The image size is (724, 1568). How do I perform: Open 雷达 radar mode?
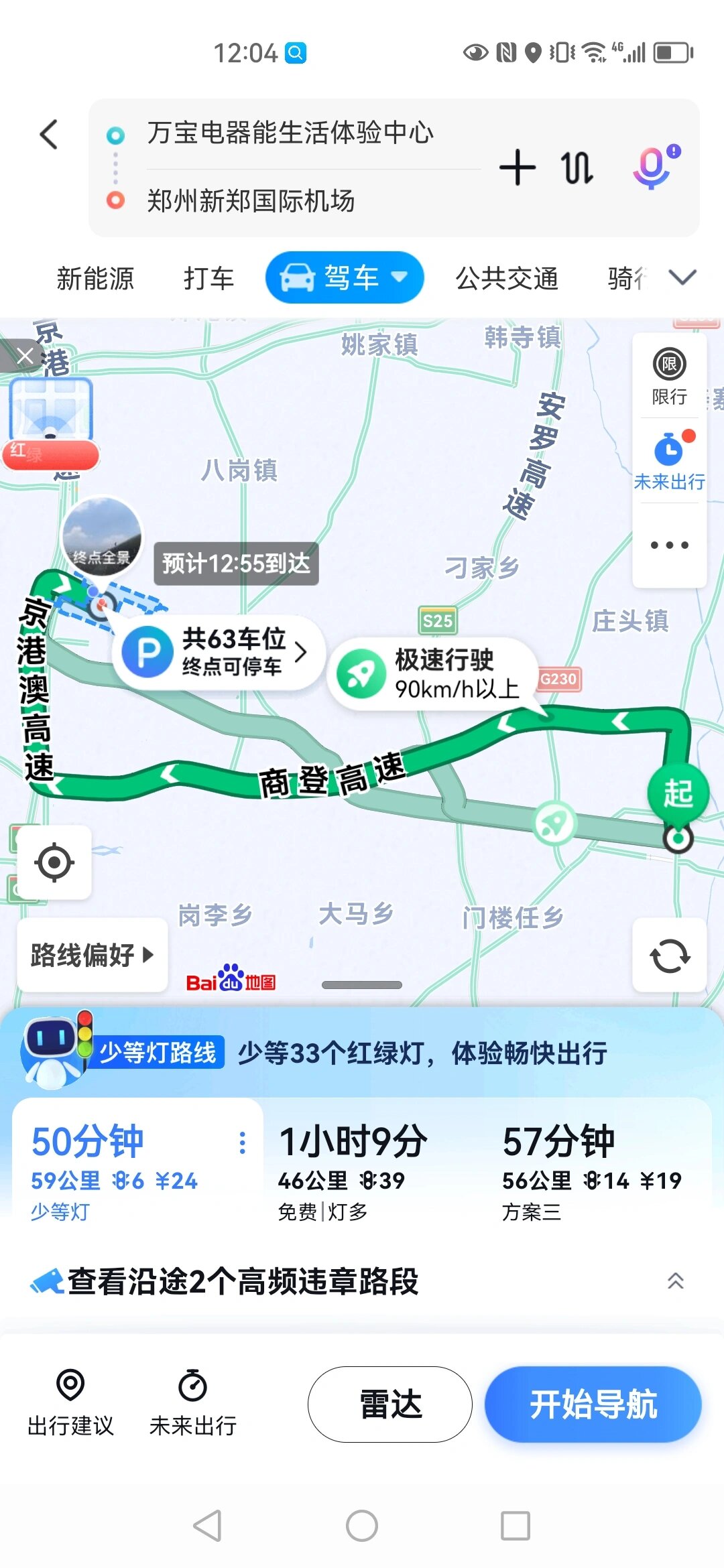[390, 1404]
